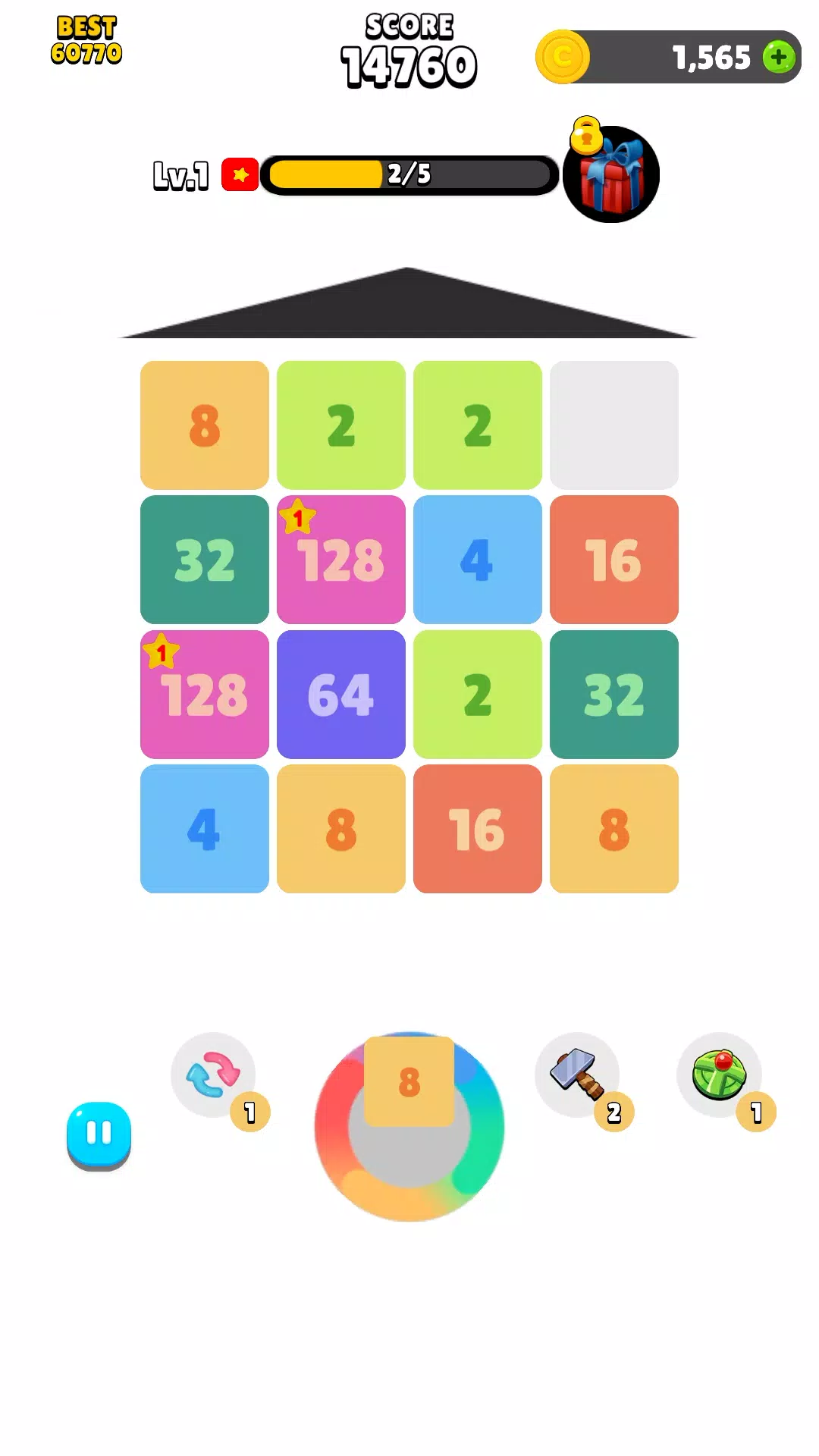Select the hammer power-up

tap(577, 1075)
